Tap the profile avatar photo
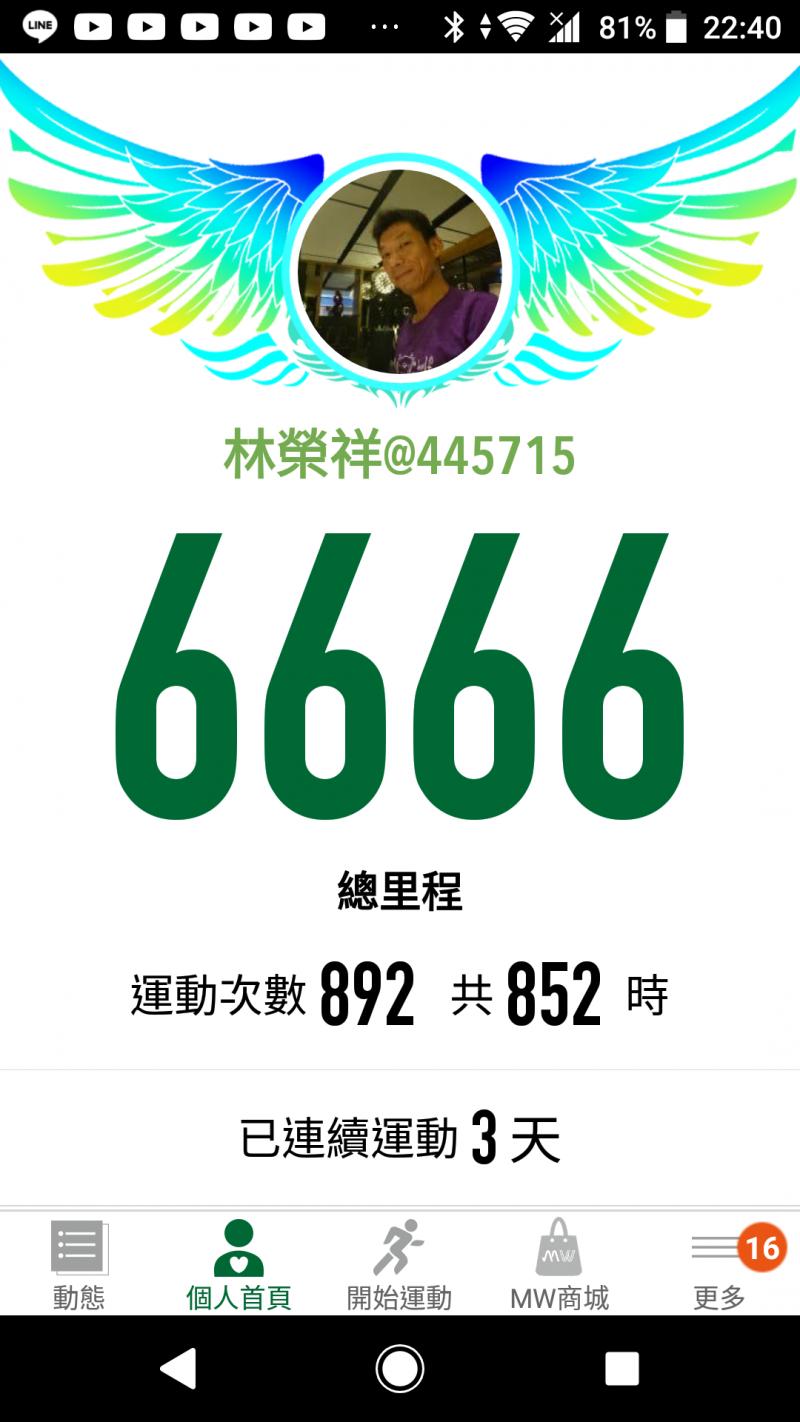 pos(400,272)
